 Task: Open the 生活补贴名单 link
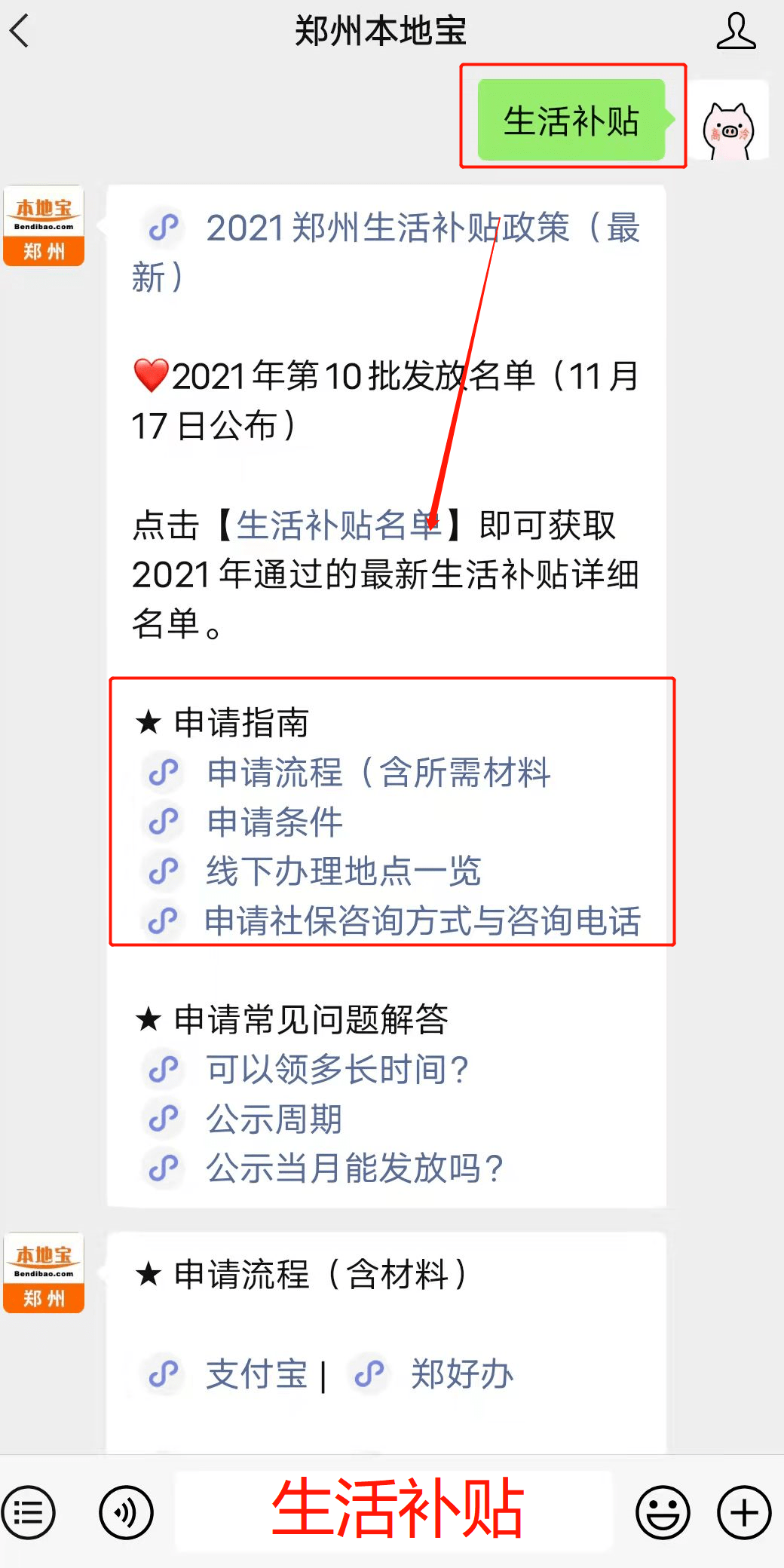coord(338,525)
